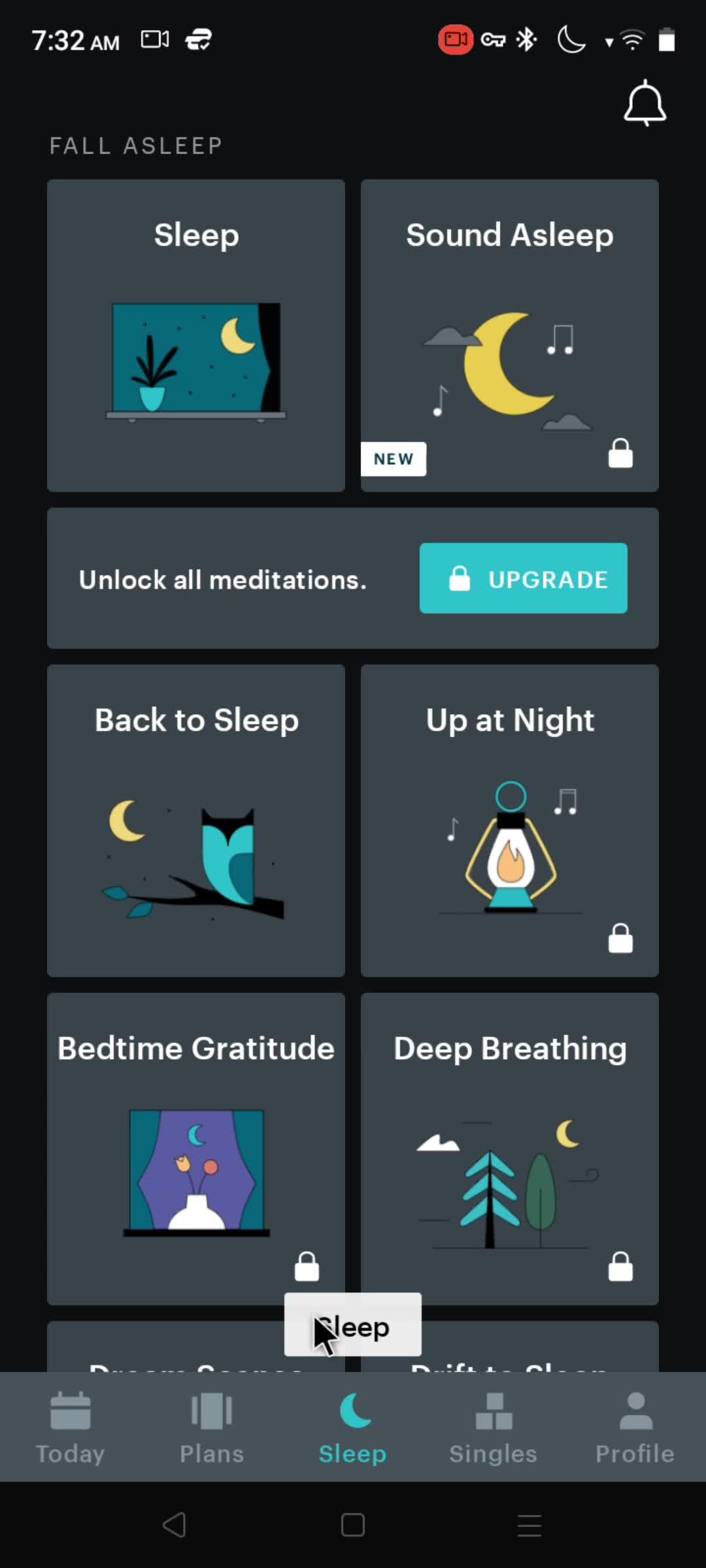Go to home with system home button
This screenshot has width=706, height=1568.
tap(353, 1526)
